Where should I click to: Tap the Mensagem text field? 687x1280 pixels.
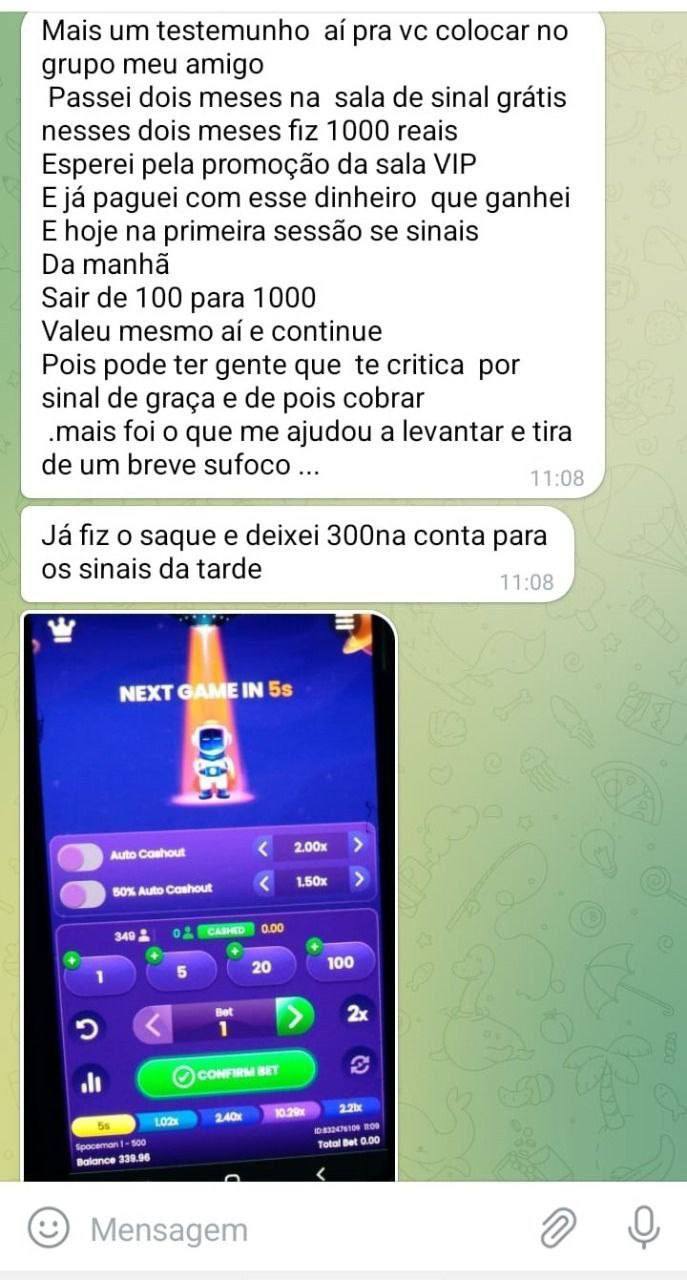click(x=300, y=1229)
